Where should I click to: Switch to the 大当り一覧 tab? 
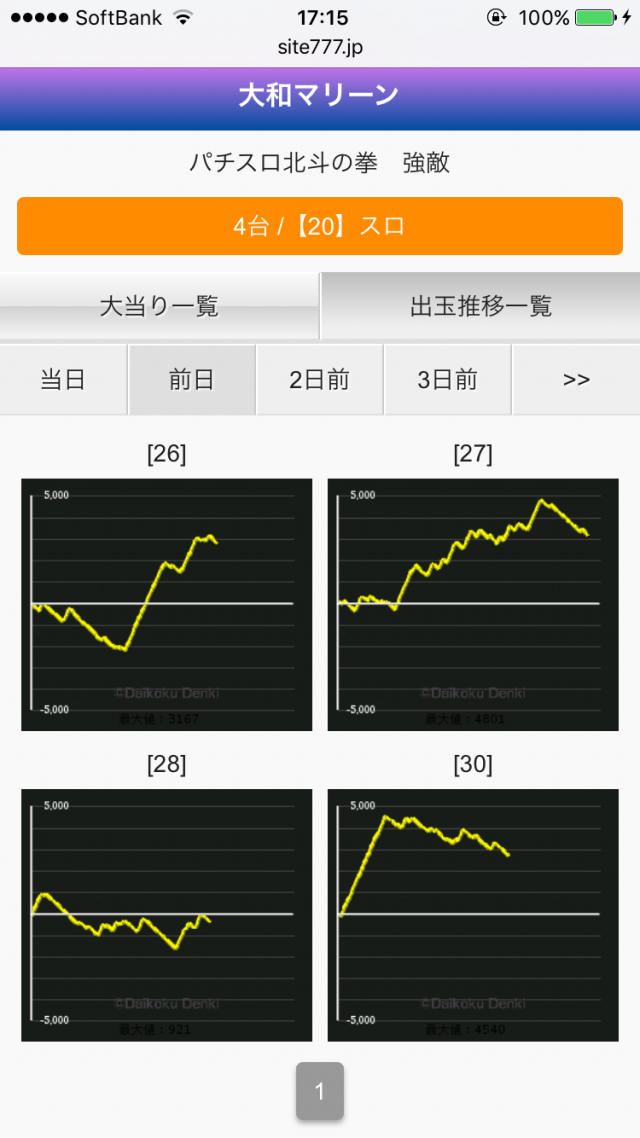point(159,306)
